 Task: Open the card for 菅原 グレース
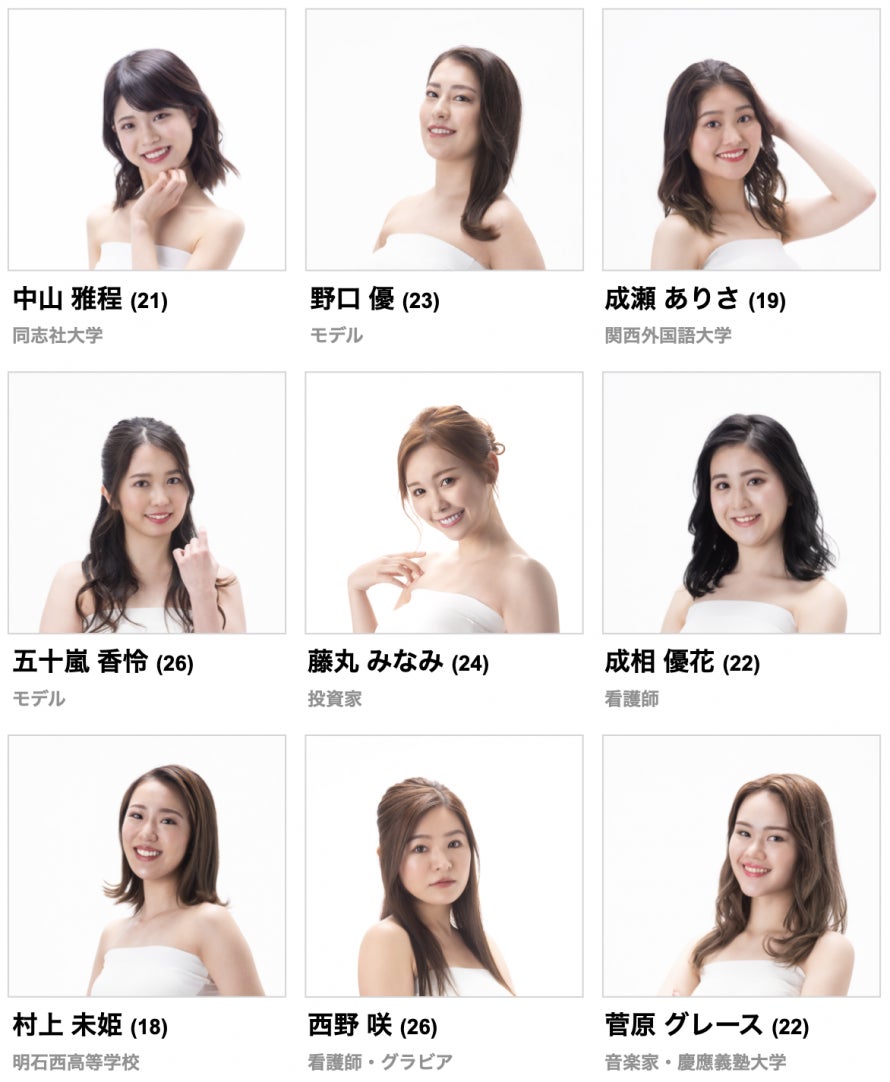coord(741,866)
